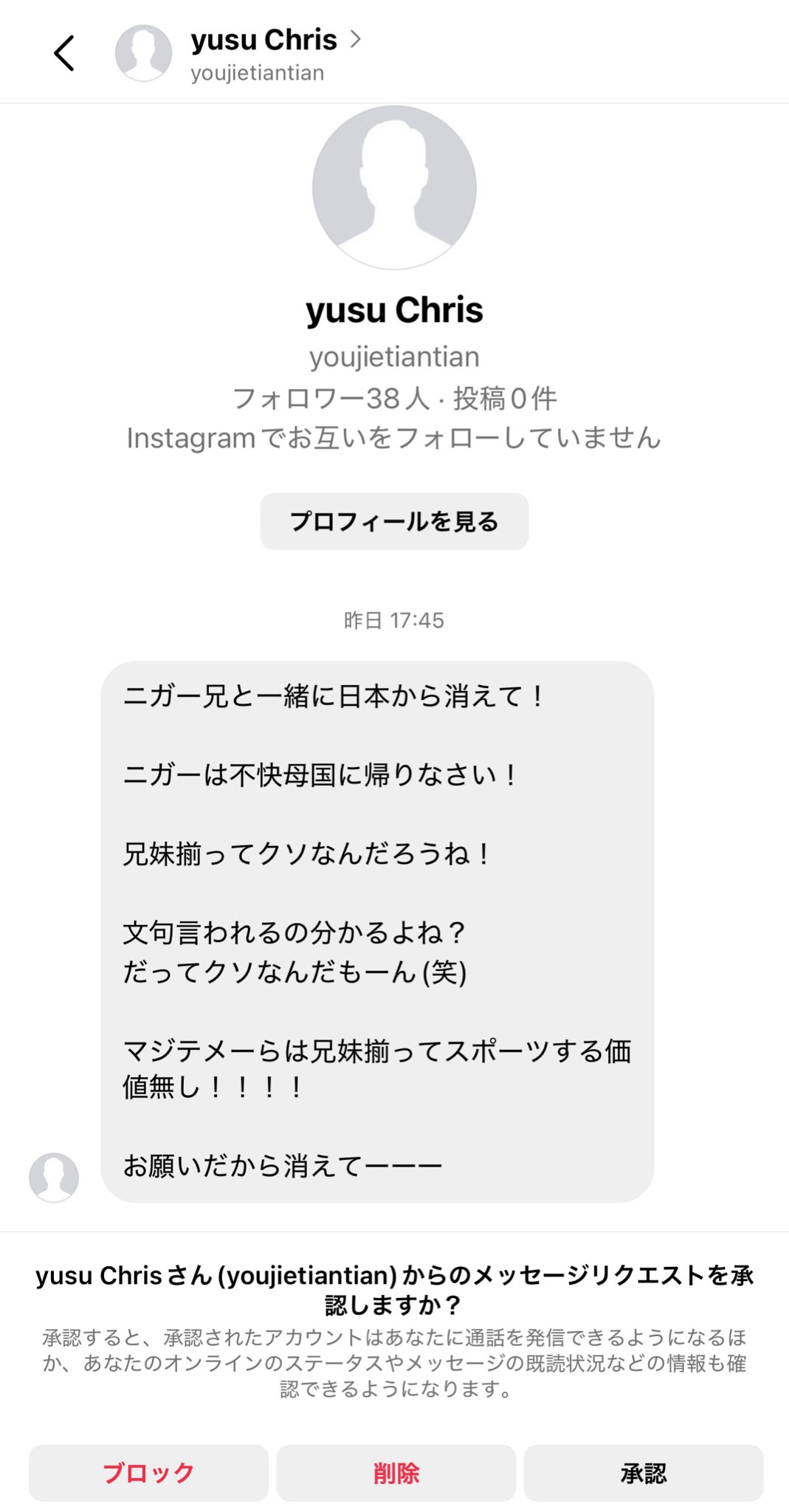Block this sender with ブロック

tap(148, 1473)
